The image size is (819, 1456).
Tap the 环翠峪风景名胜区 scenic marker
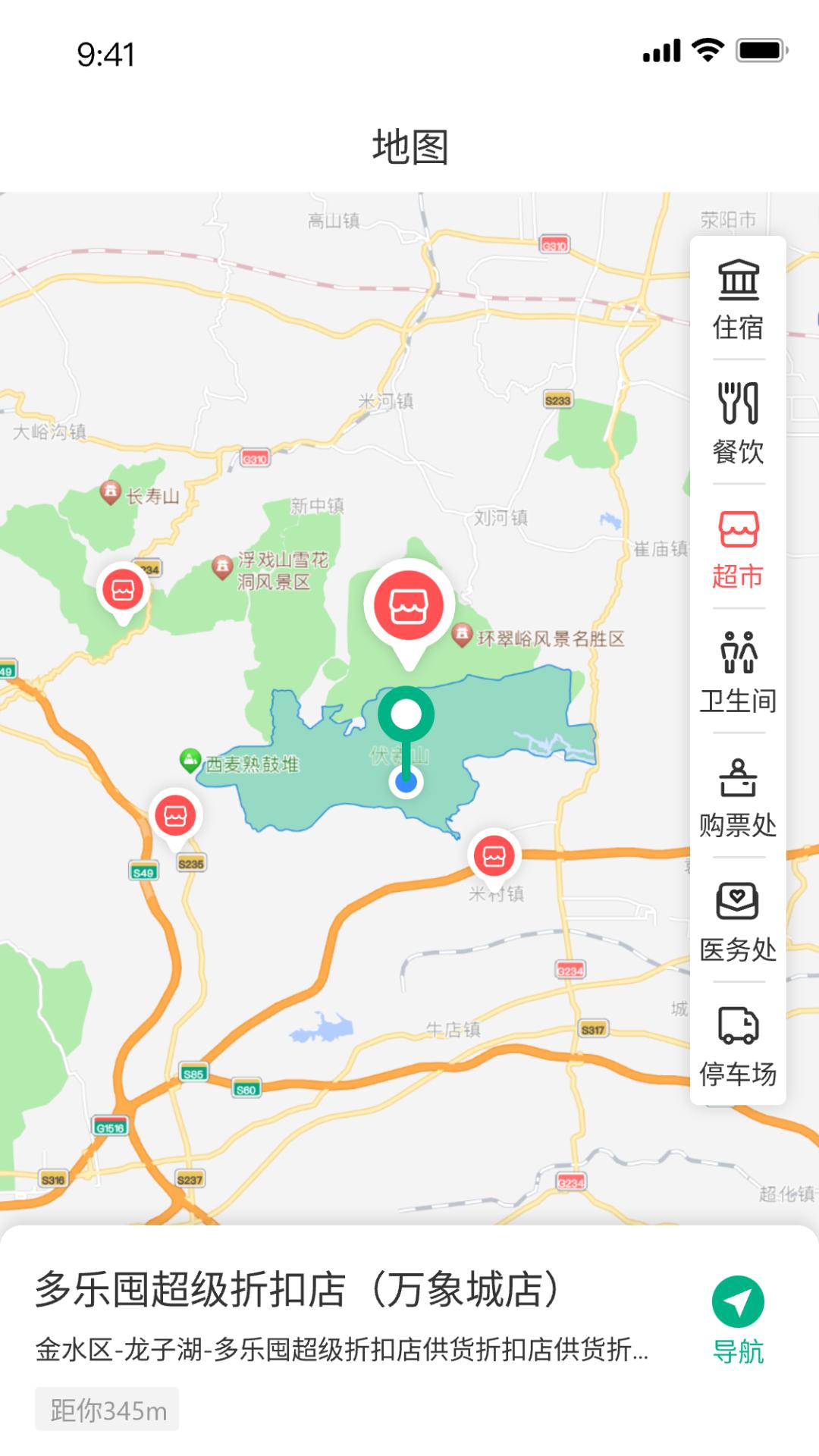coord(463,635)
